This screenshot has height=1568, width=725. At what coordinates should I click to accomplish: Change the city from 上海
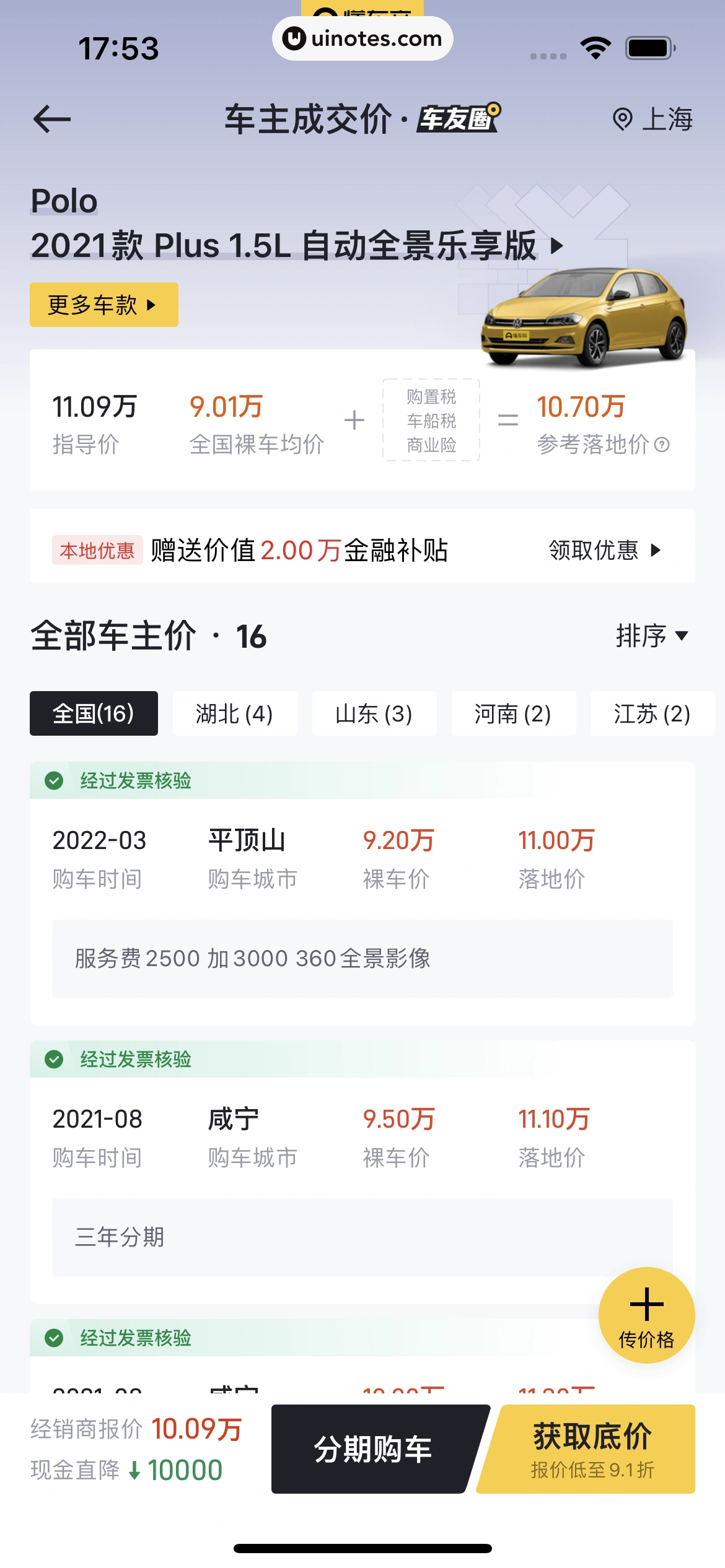pyautogui.click(x=653, y=119)
